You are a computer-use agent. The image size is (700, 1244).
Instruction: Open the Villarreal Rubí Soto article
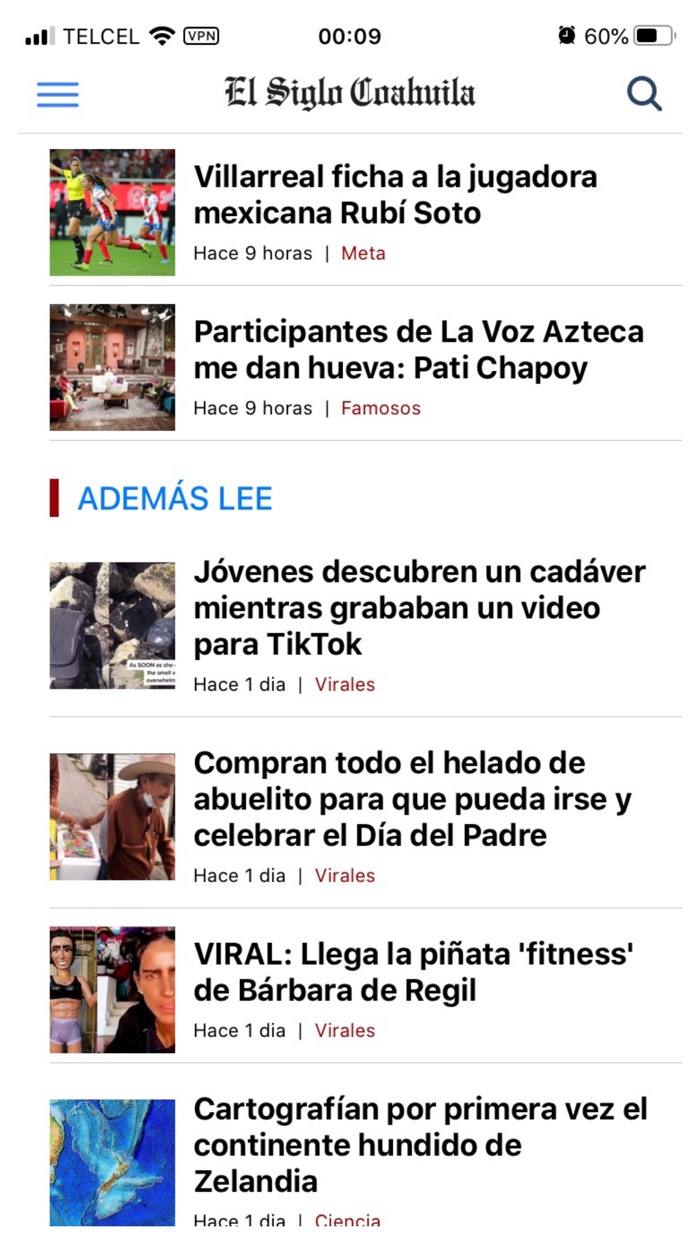tap(395, 195)
